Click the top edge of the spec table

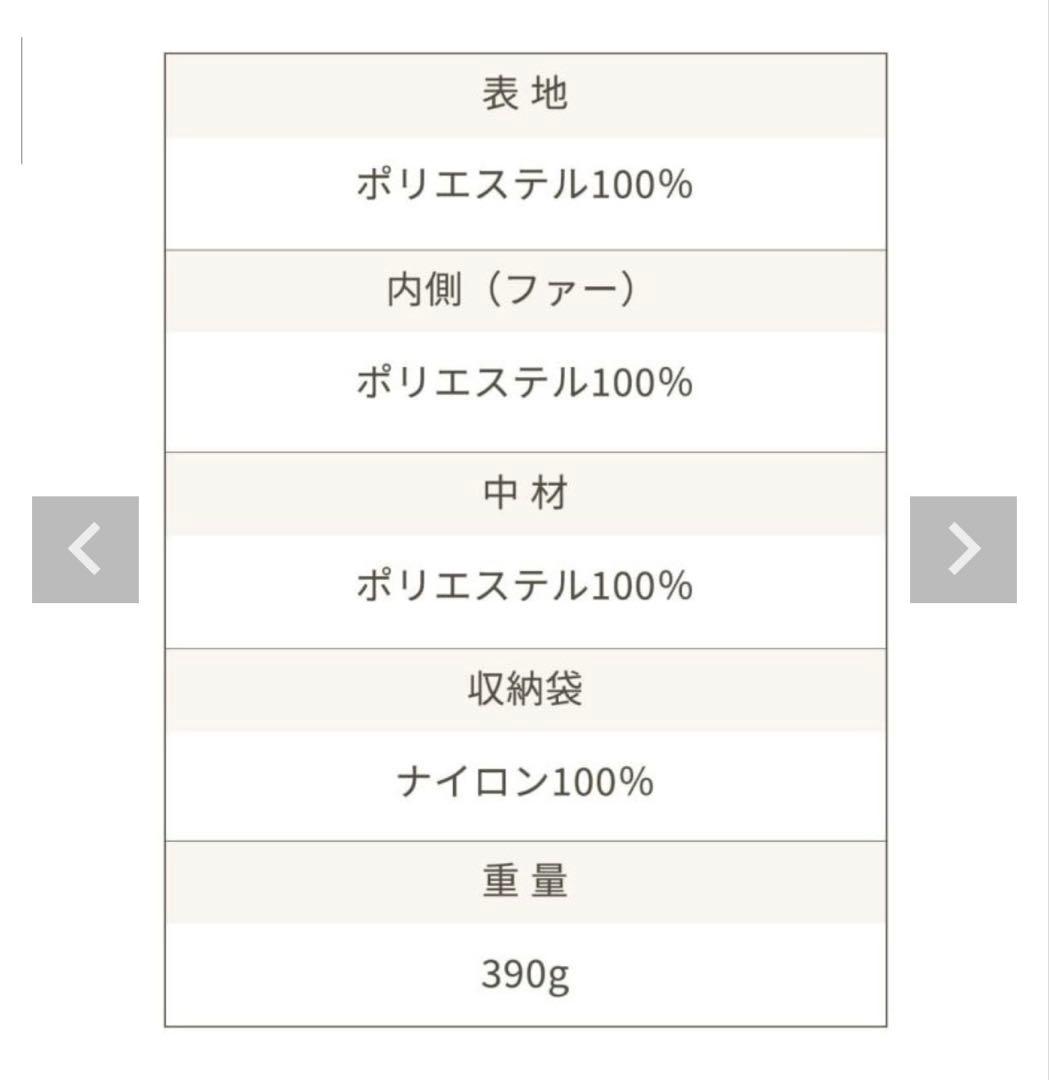tap(525, 55)
